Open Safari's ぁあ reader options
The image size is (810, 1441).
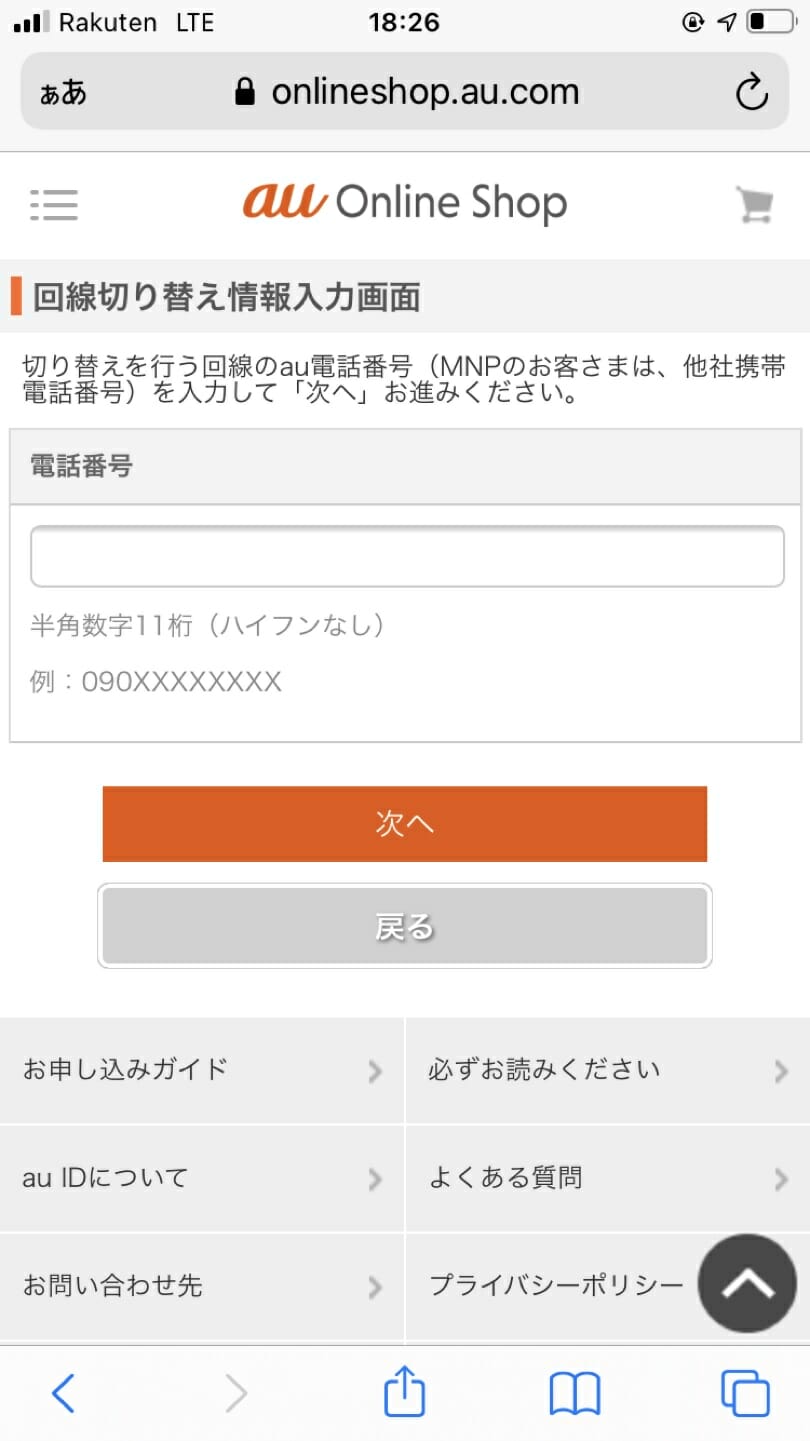(x=63, y=93)
